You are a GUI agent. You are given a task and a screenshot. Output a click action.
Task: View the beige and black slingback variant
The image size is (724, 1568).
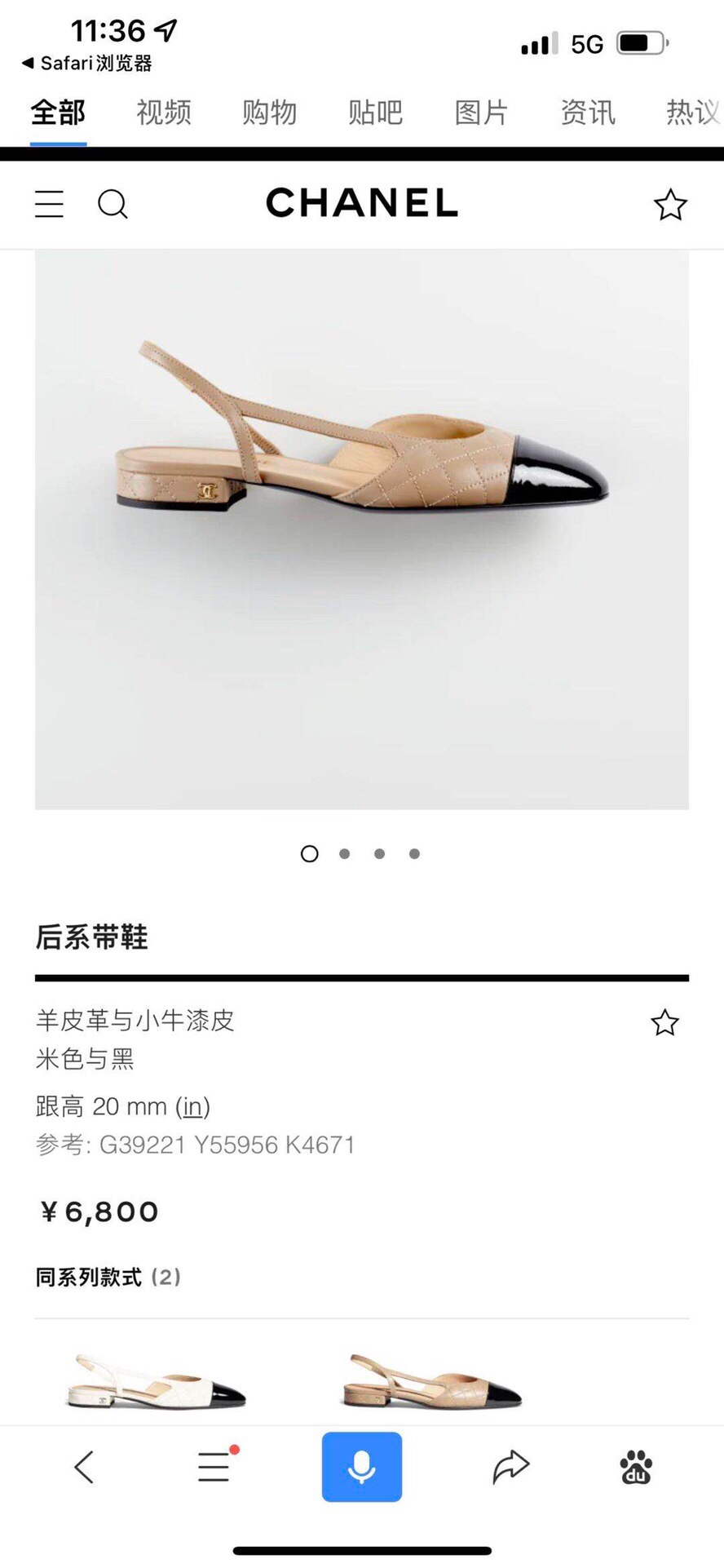click(x=432, y=1382)
